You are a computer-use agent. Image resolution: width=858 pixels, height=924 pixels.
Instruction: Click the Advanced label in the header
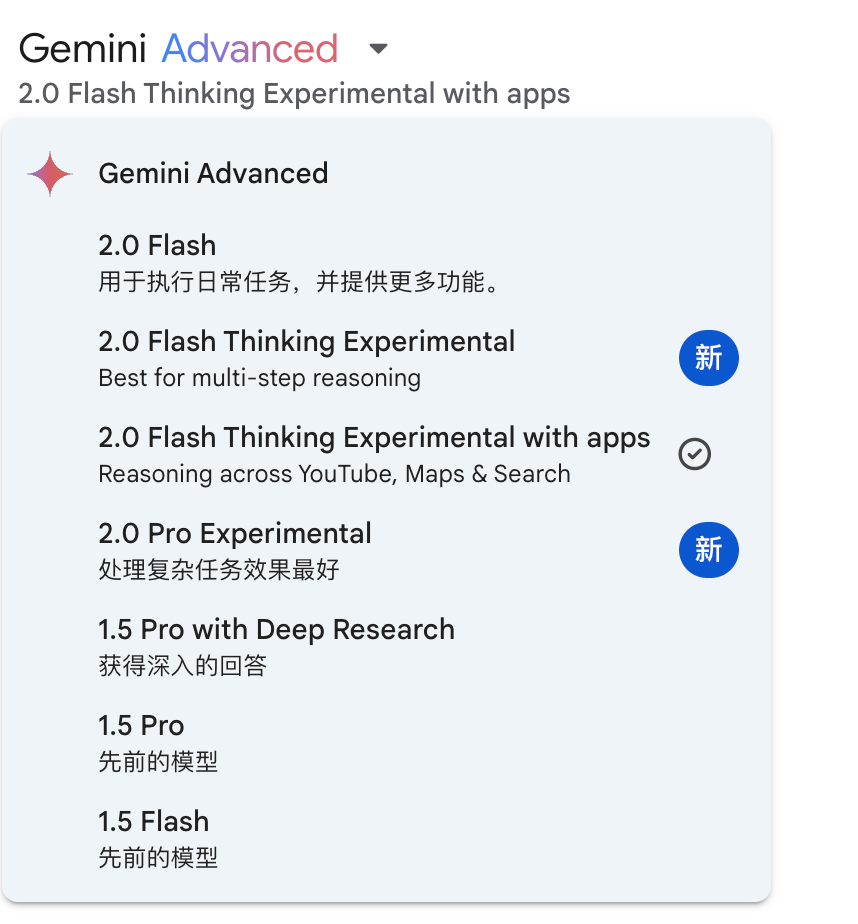[249, 47]
